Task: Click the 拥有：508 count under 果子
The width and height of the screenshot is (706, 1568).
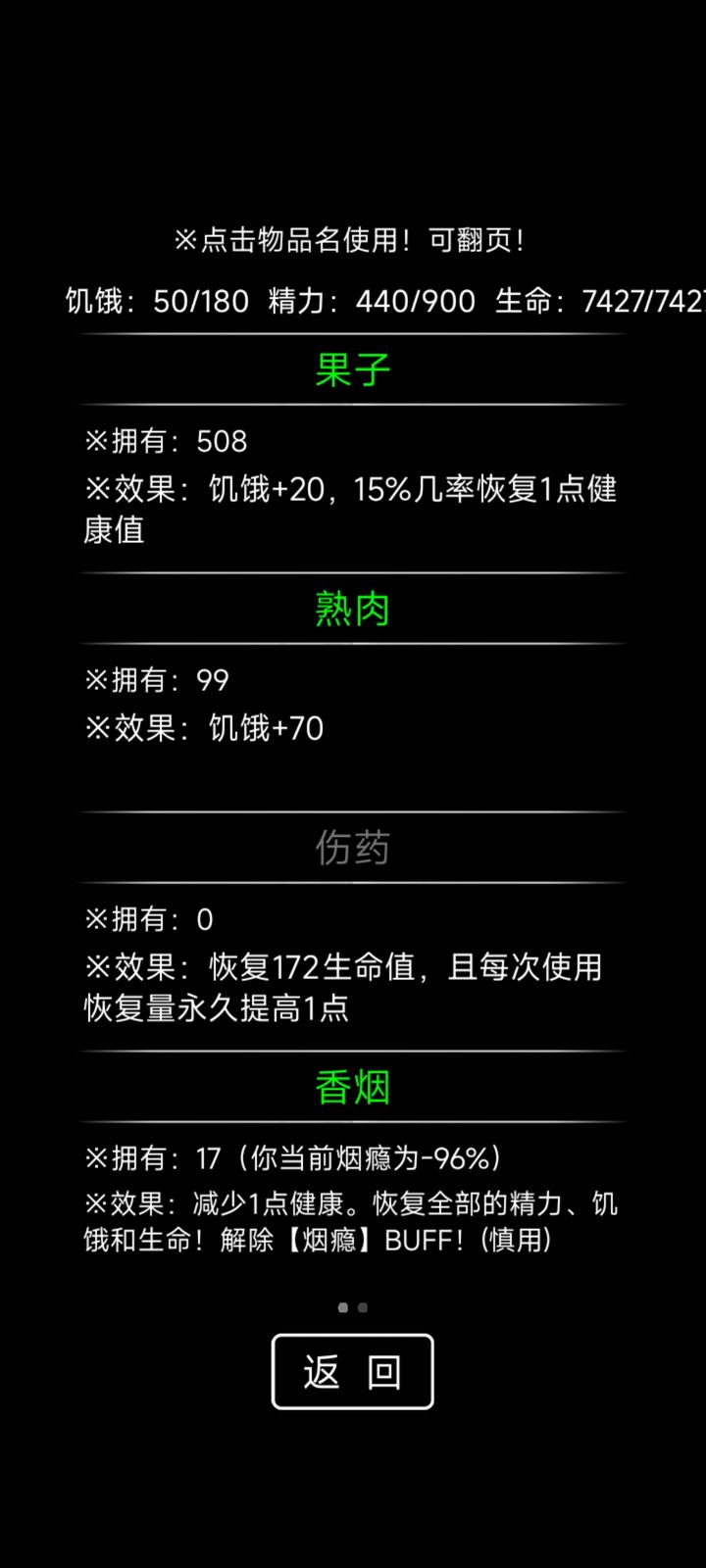Action: click(167, 442)
